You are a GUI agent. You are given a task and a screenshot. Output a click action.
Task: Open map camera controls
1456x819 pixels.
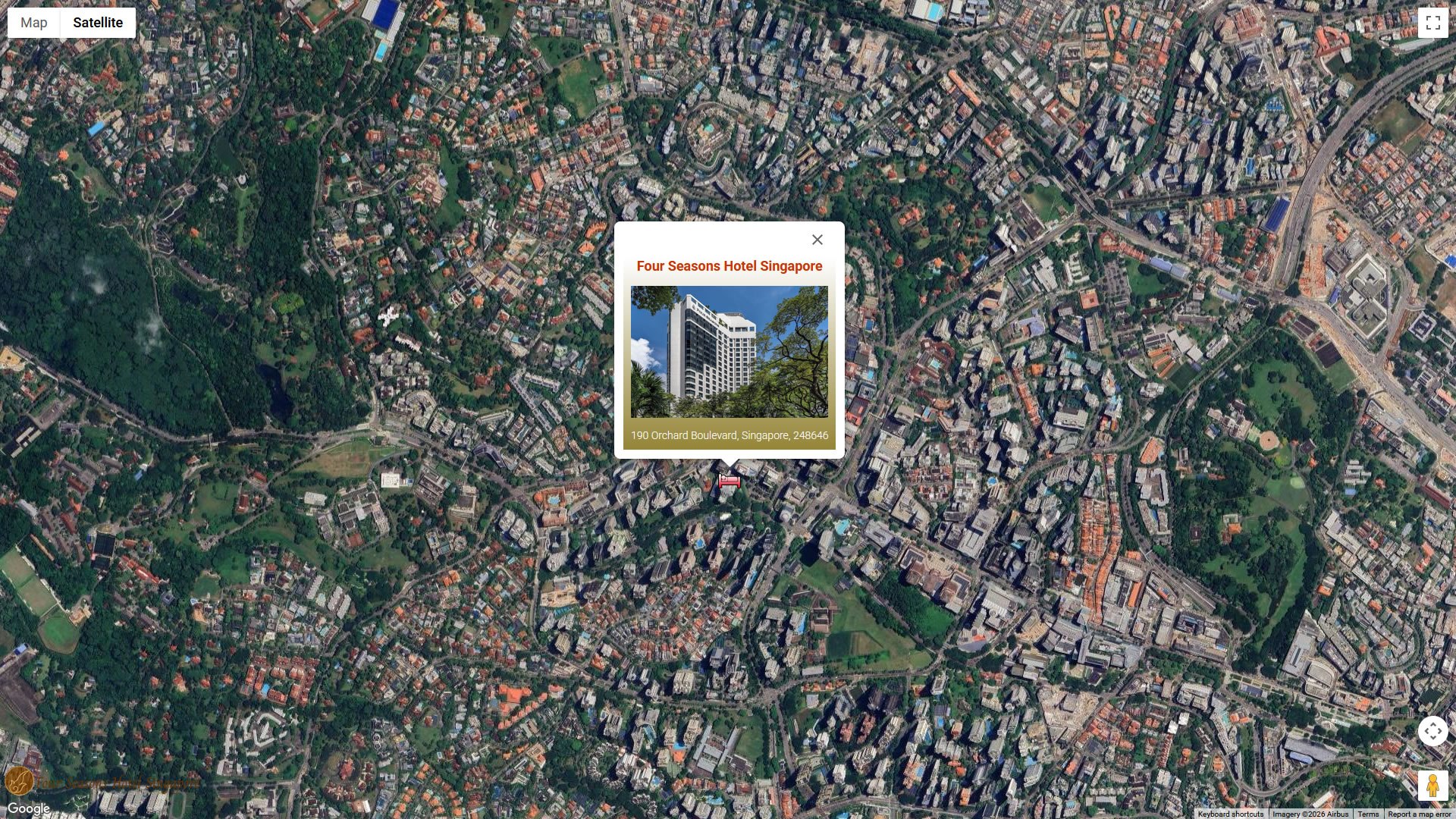point(1432,732)
